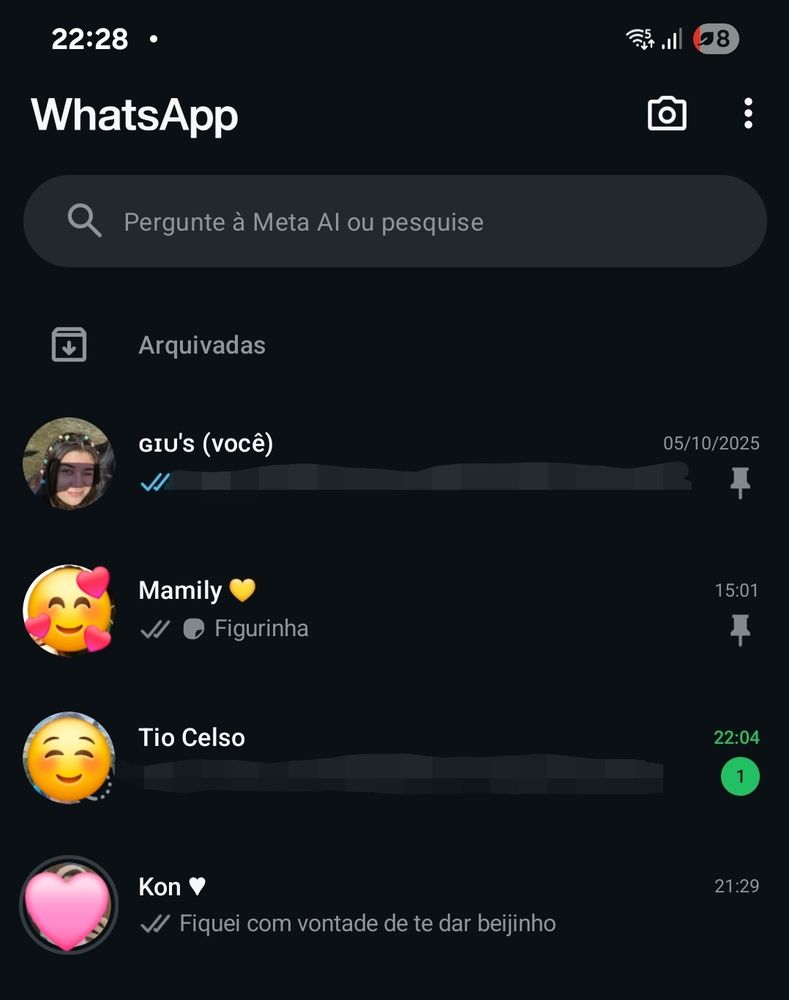Image resolution: width=789 pixels, height=1000 pixels.
Task: Open the ɢɪᴜ's (você) chat
Action: point(420,462)
